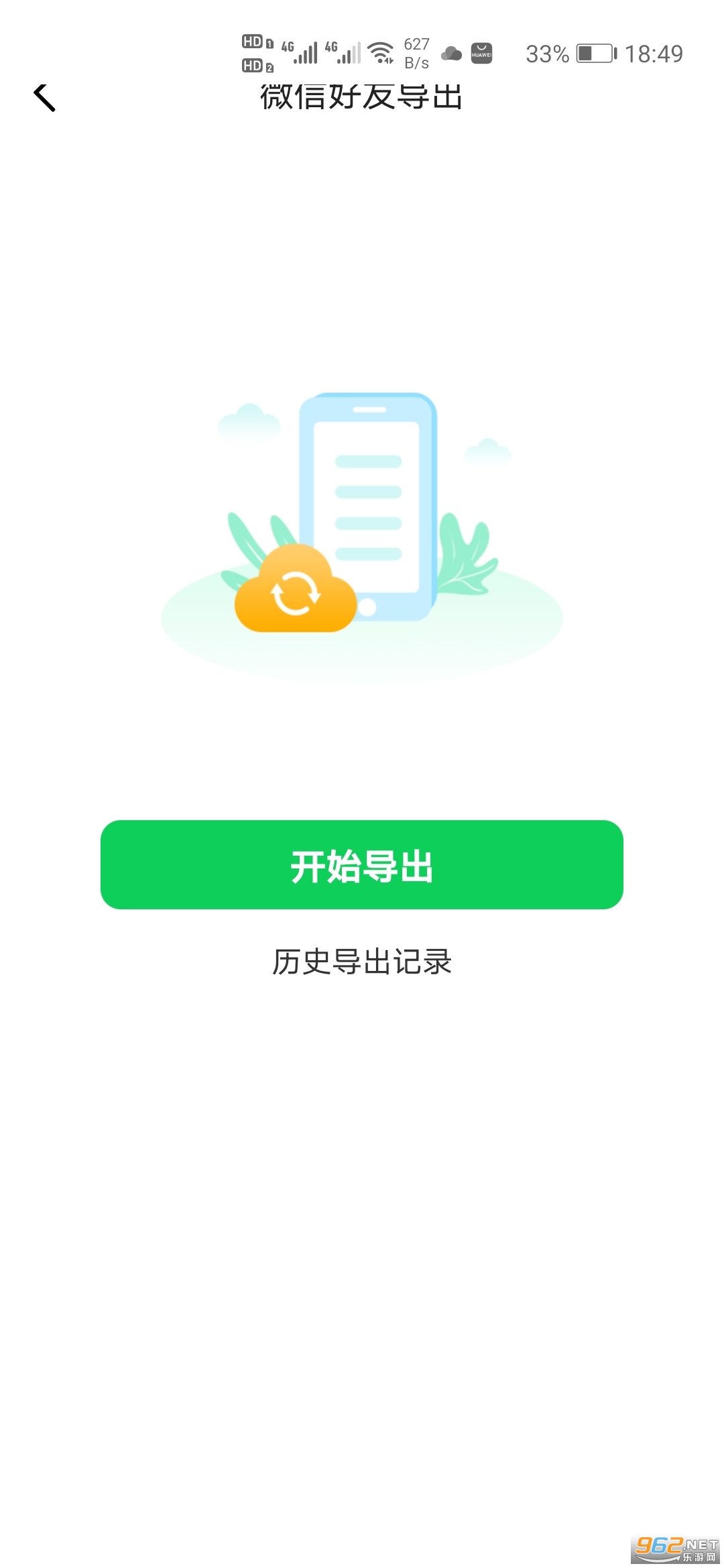
Task: Go back using the top-left arrow
Action: point(44,98)
